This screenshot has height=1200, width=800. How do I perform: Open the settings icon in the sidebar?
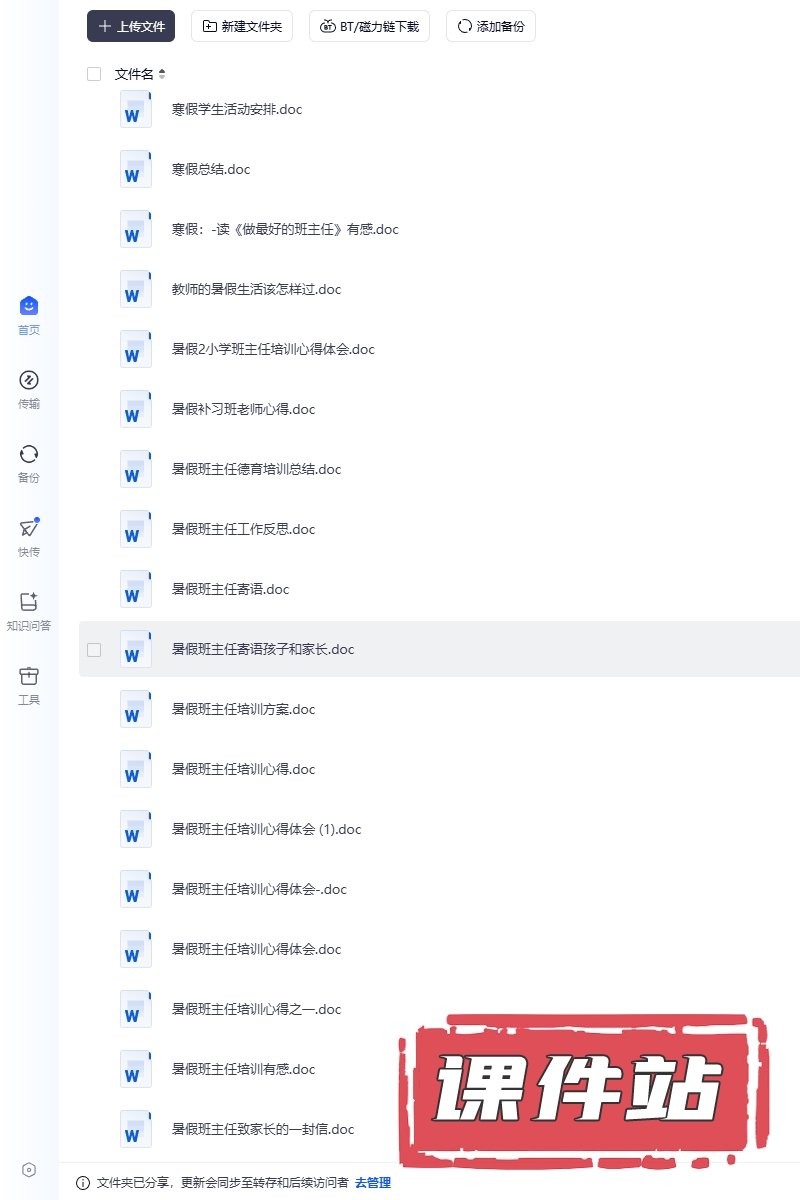[x=29, y=1170]
